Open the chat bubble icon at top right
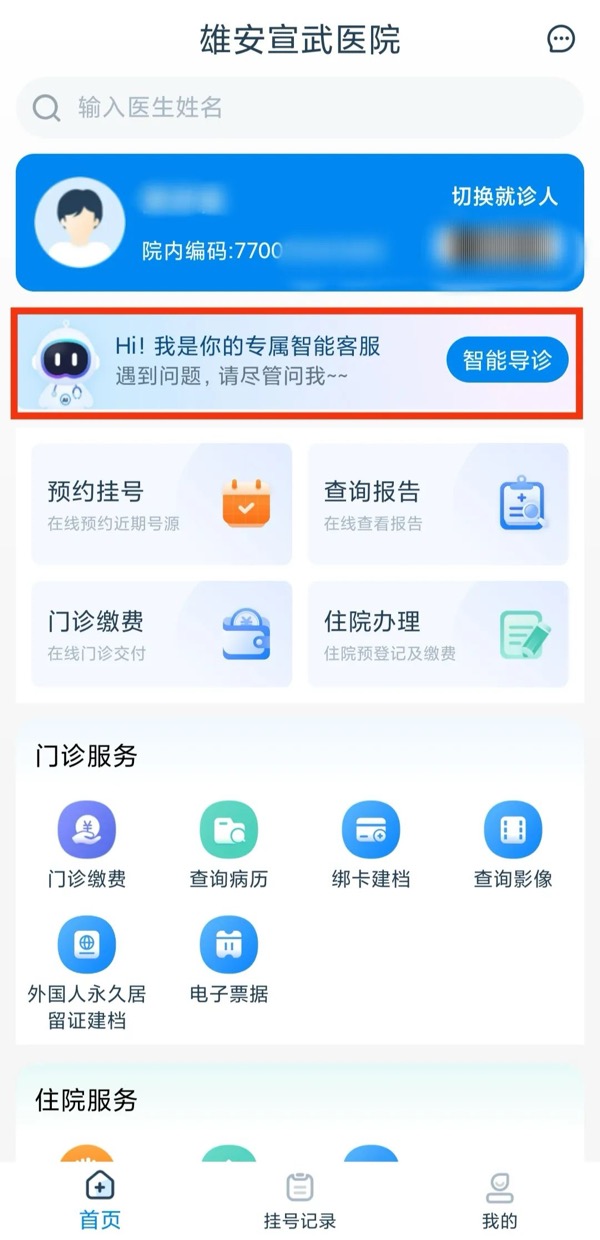600x1240 pixels. [x=562, y=39]
